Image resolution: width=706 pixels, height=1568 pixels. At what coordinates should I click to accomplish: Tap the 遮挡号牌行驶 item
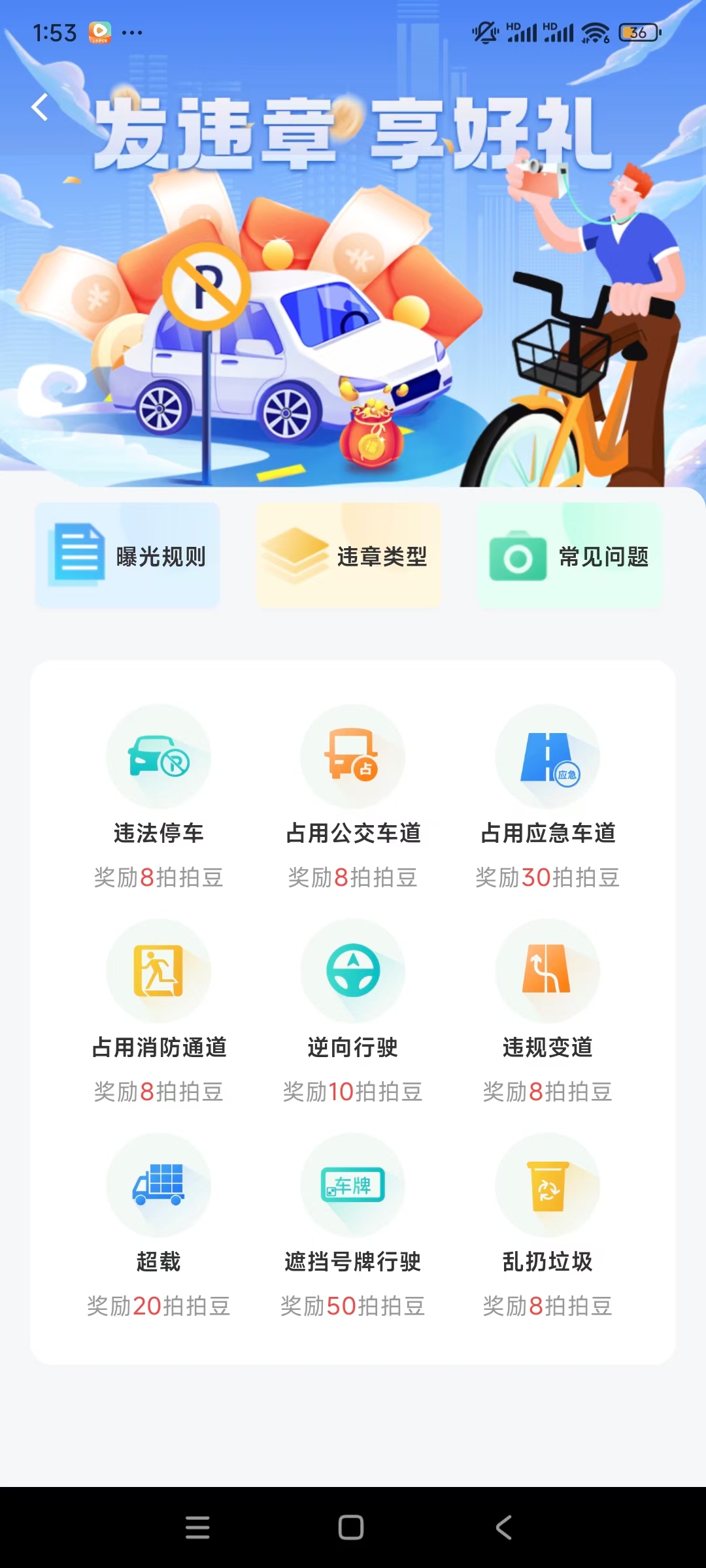click(x=353, y=1226)
